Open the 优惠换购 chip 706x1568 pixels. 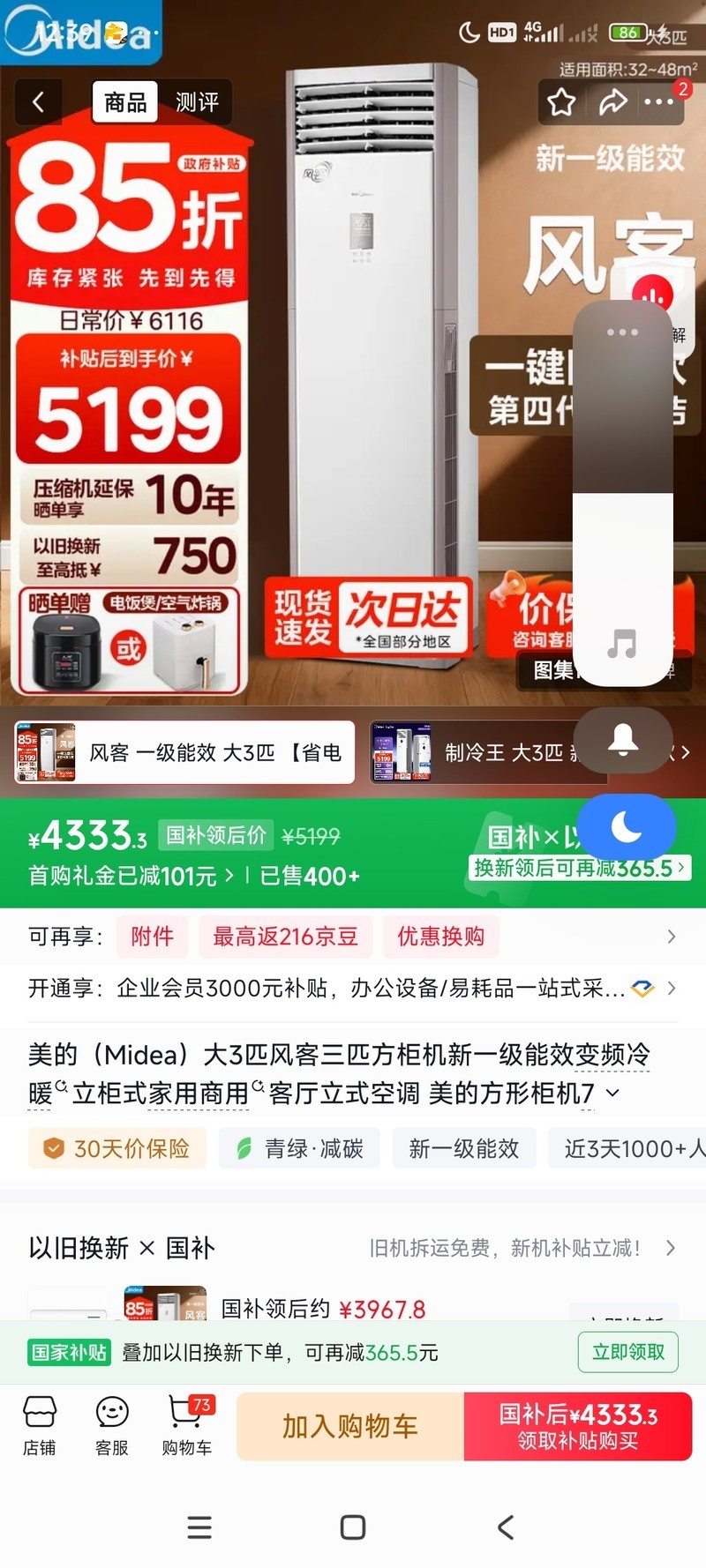(440, 937)
